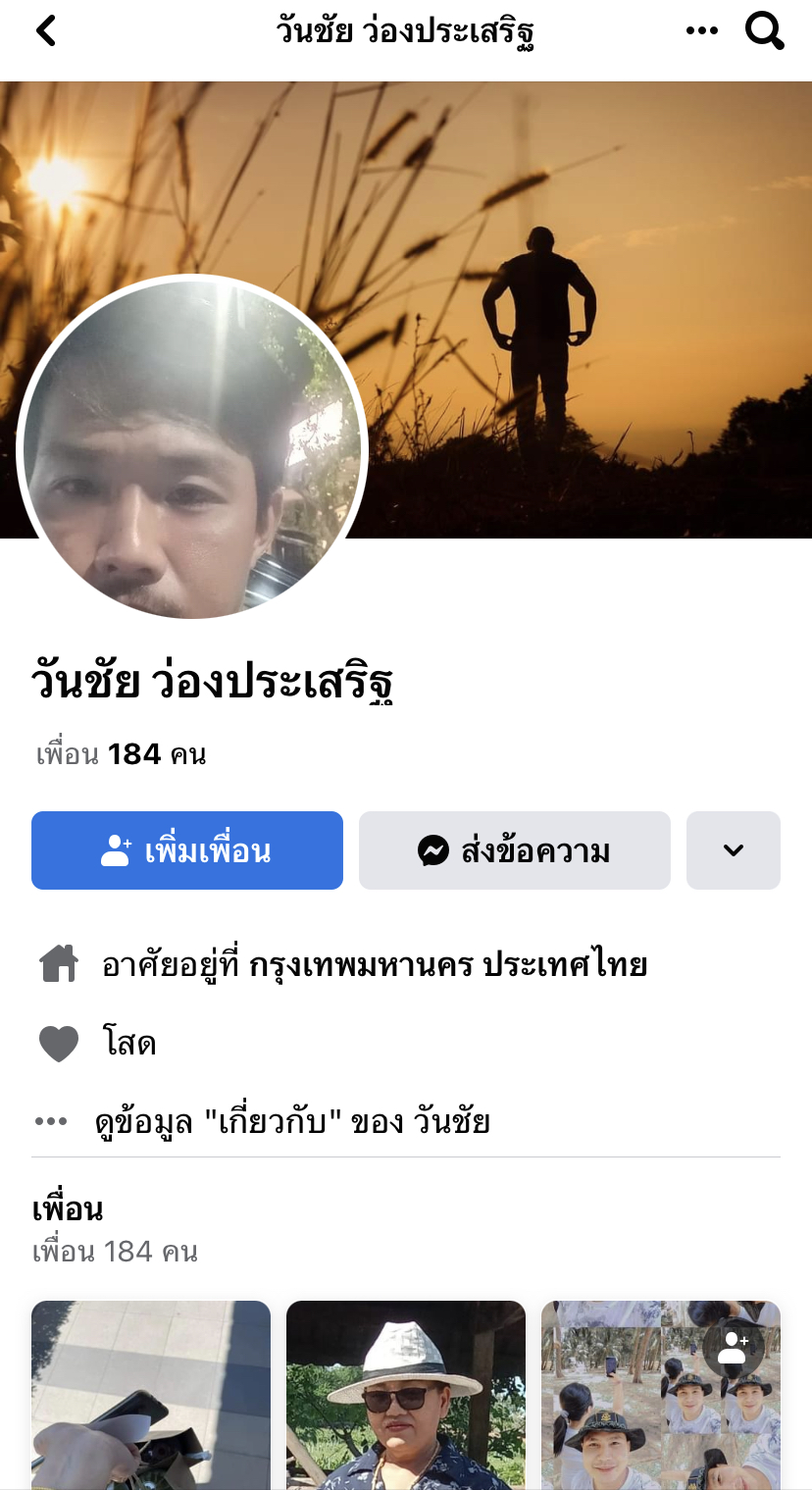Open the three-dot overflow menu
Image resolution: width=812 pixels, height=1490 pixels.
[702, 31]
